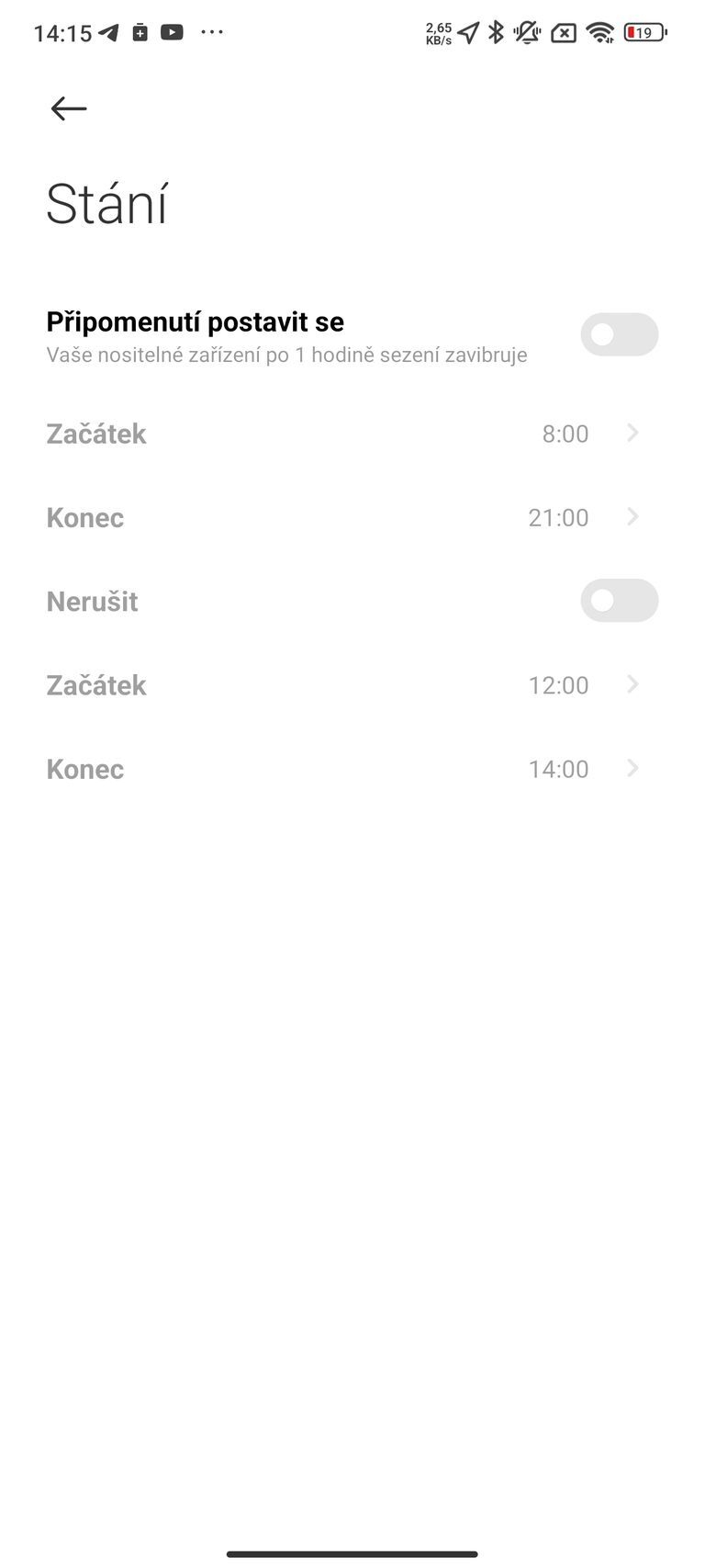Image resolution: width=705 pixels, height=1568 pixels.
Task: Expand the Konec option set to 14:00
Action: pos(352,769)
